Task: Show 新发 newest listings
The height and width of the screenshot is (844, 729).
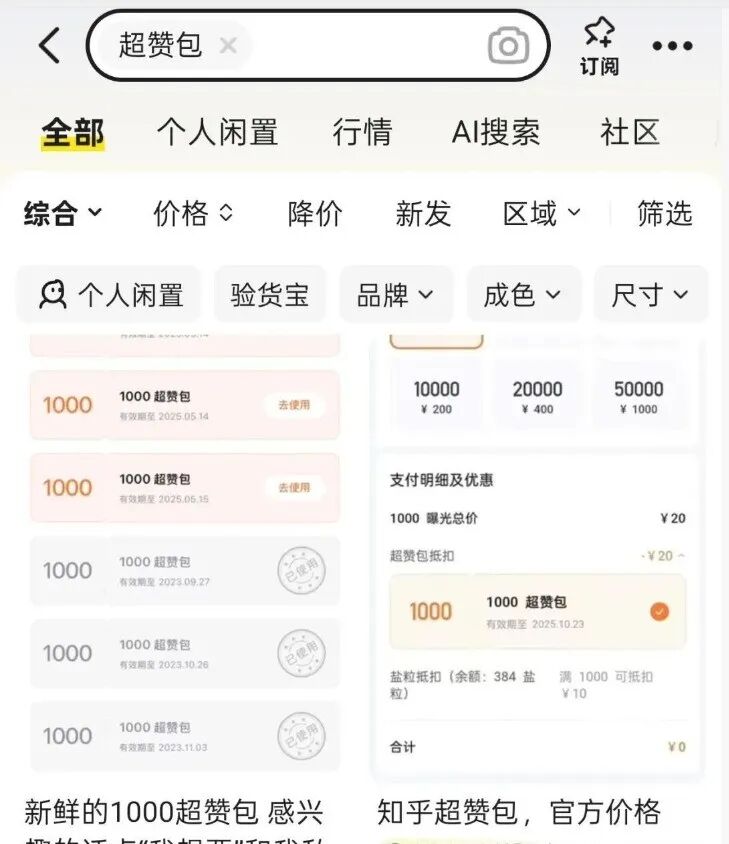Action: pos(423,213)
